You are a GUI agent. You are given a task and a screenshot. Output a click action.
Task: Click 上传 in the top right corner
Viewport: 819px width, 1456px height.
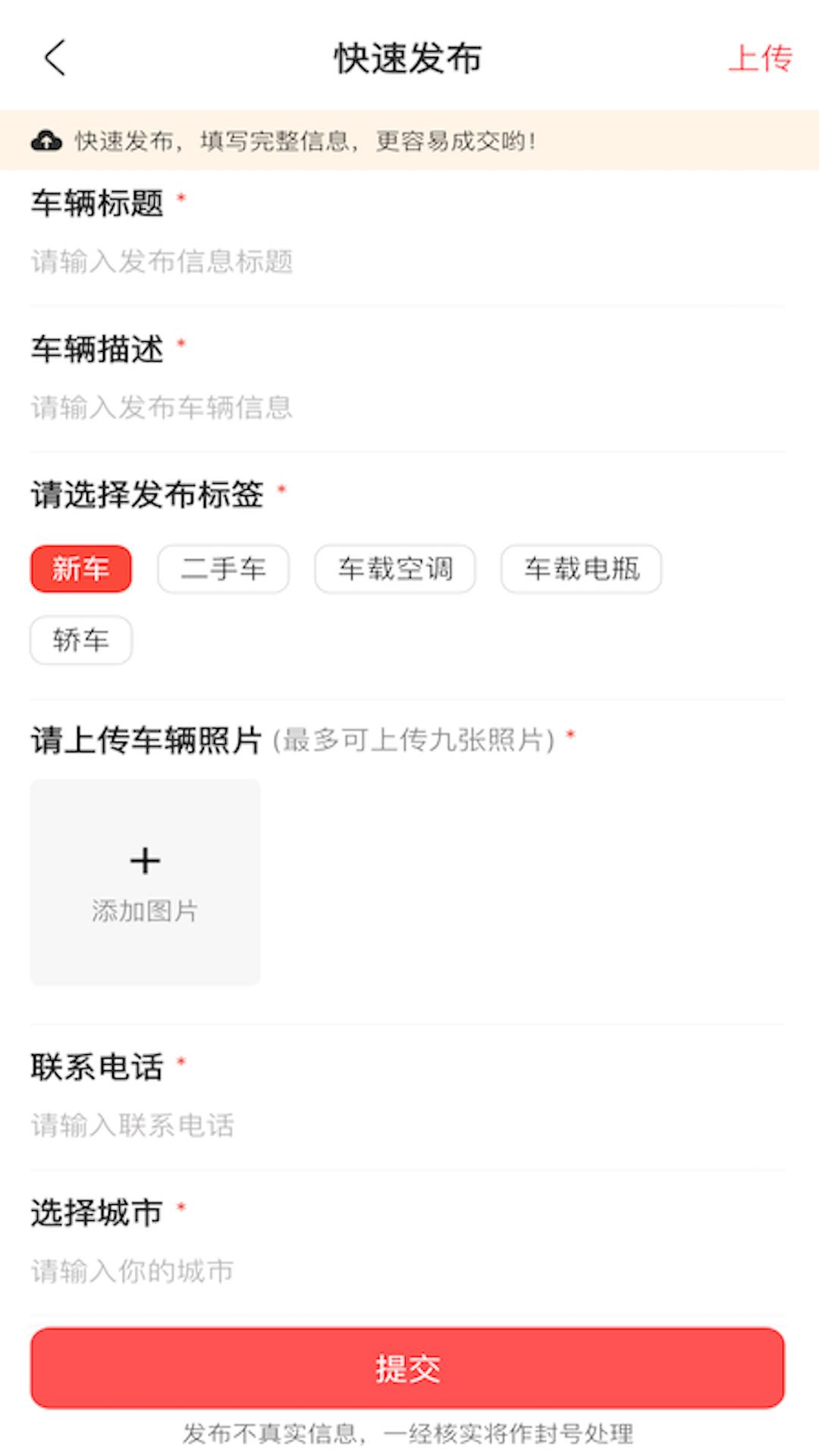pos(762,59)
